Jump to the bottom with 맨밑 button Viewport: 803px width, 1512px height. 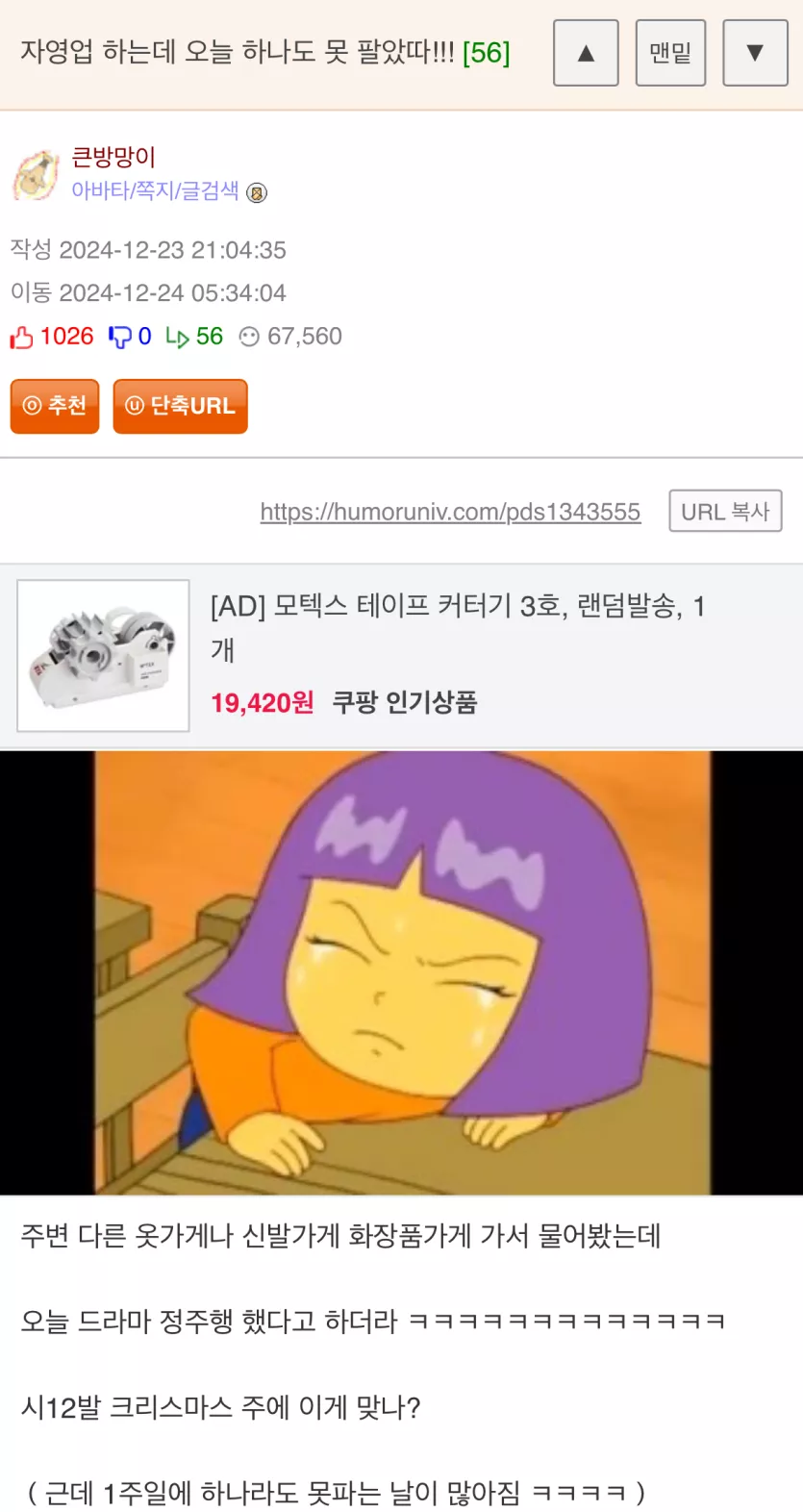click(670, 53)
